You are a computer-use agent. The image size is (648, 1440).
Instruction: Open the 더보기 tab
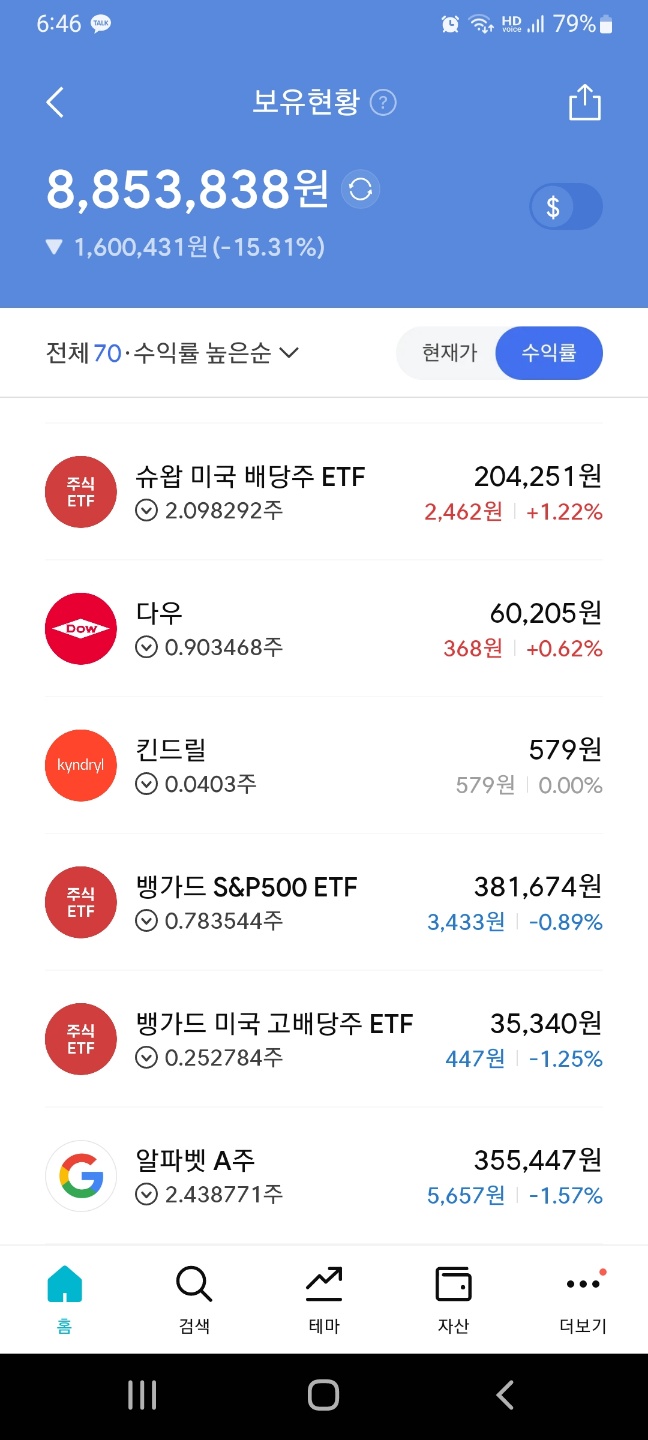(x=583, y=1298)
